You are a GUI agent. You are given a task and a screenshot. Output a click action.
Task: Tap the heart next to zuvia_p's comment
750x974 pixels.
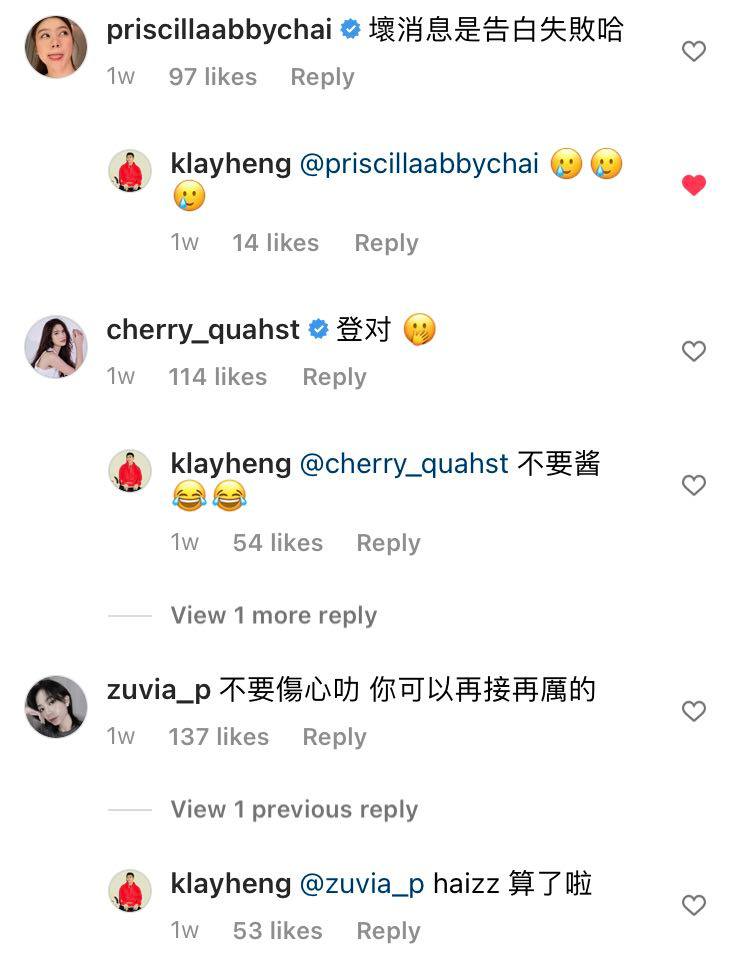point(694,711)
